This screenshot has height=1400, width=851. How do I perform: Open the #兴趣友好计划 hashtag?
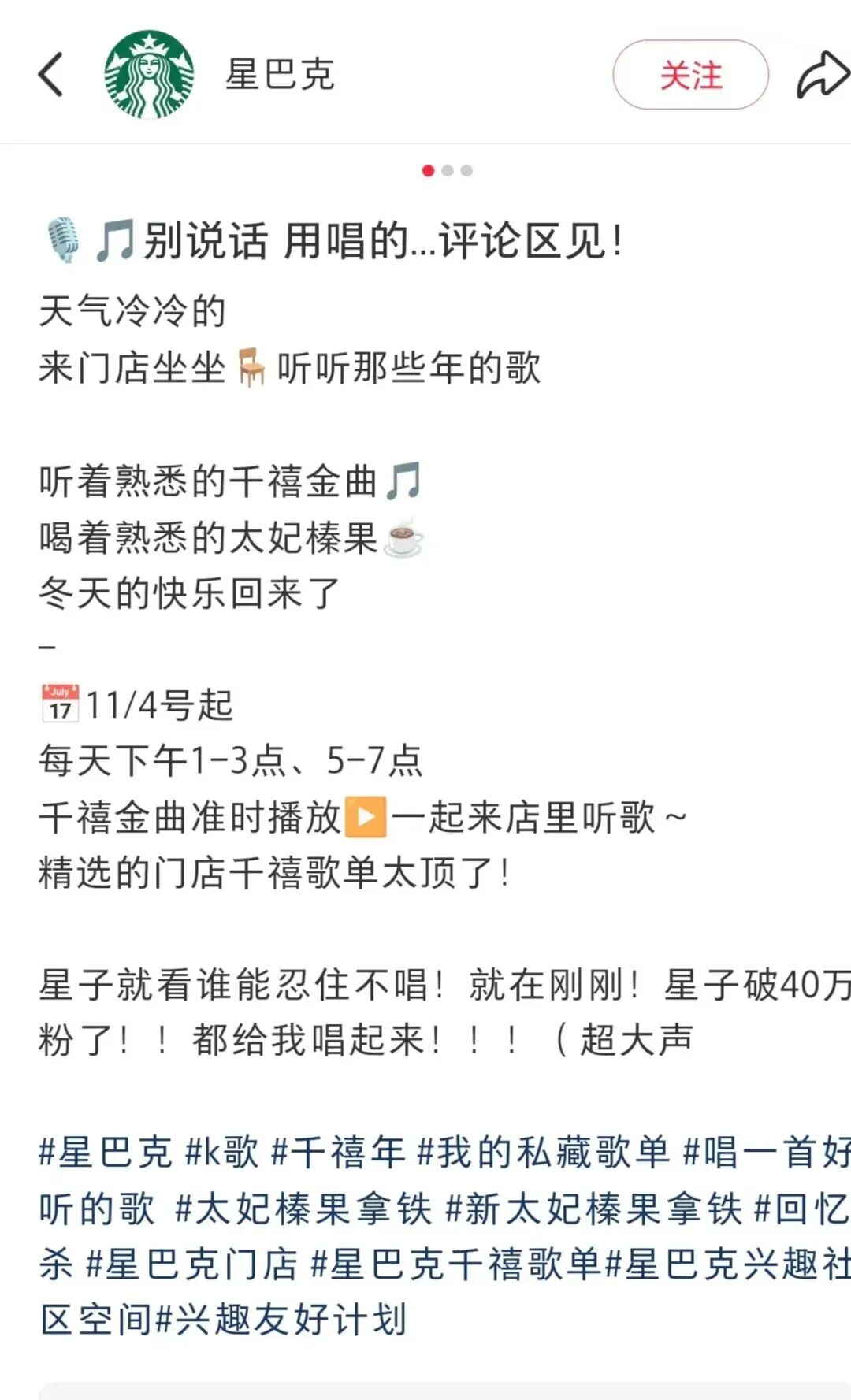(x=281, y=1319)
